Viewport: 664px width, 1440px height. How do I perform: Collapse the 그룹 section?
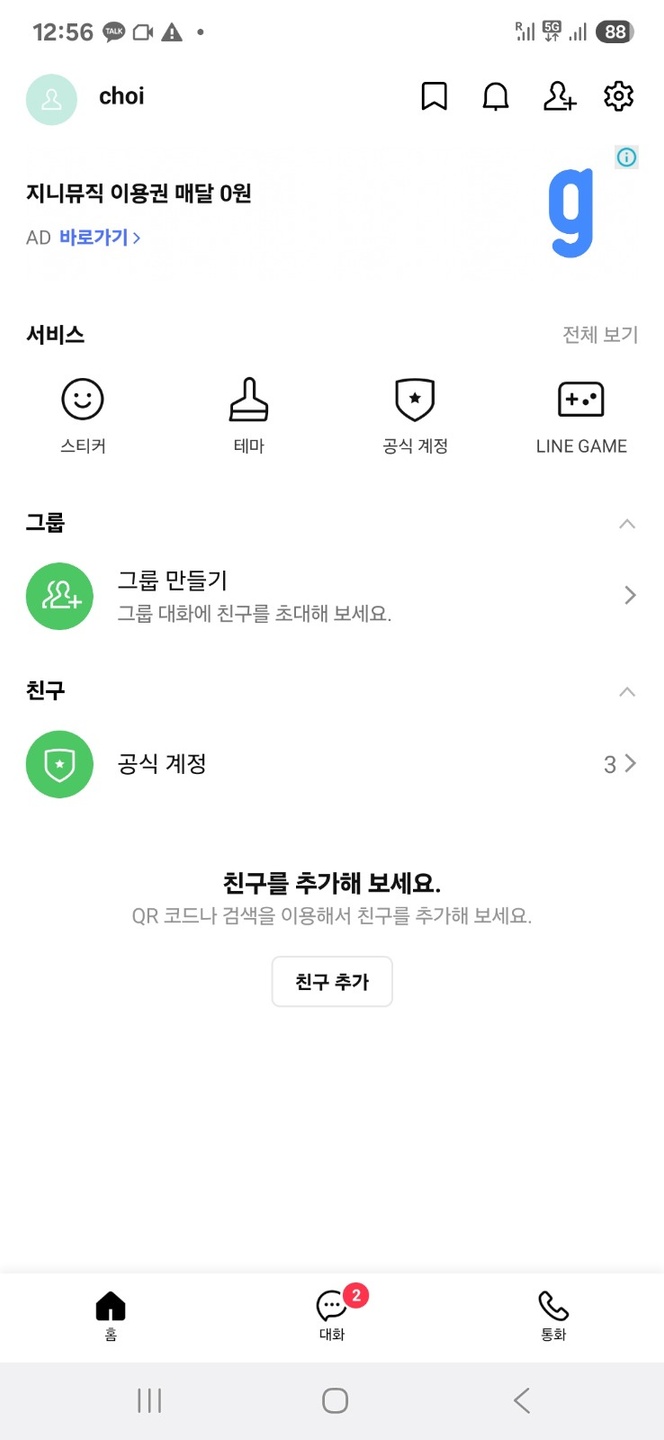point(627,523)
